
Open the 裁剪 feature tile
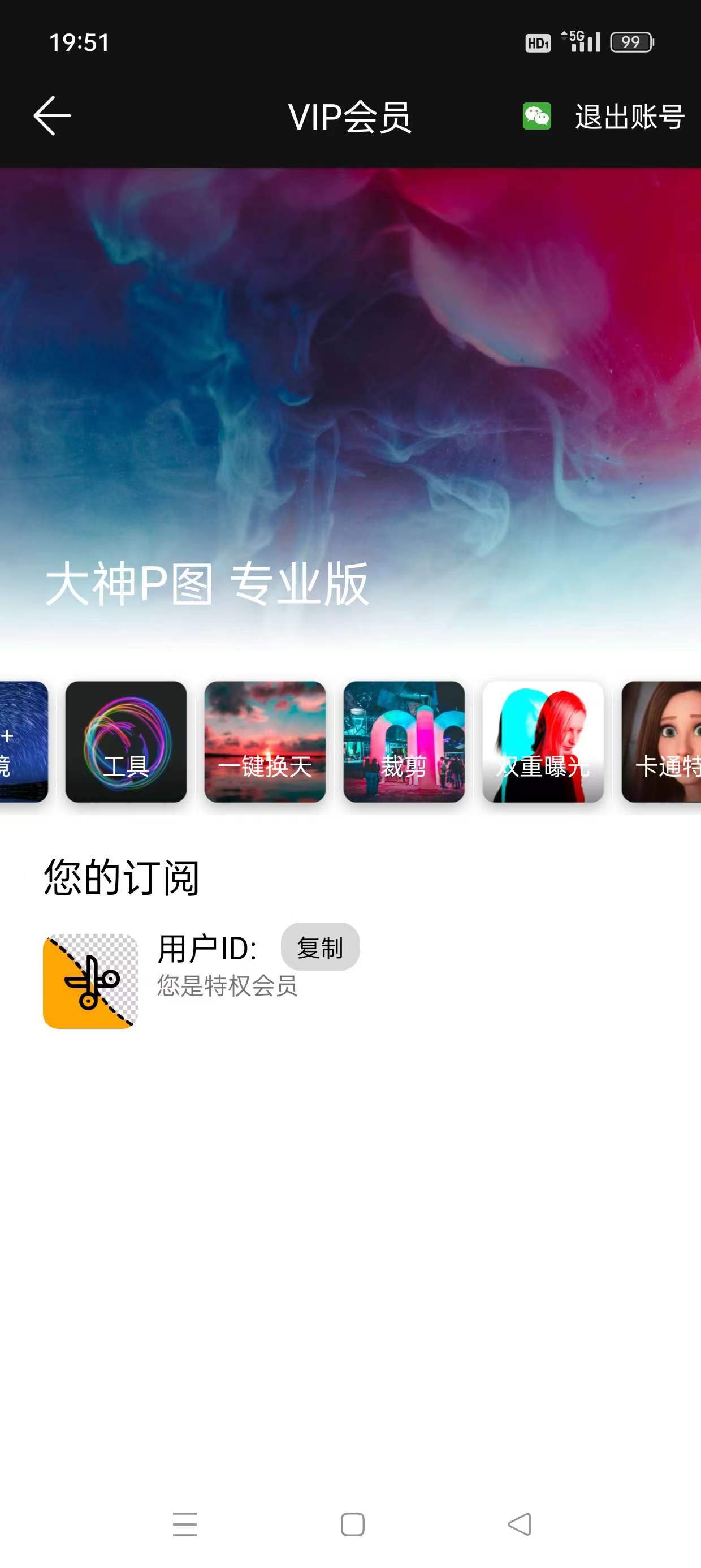point(404,742)
